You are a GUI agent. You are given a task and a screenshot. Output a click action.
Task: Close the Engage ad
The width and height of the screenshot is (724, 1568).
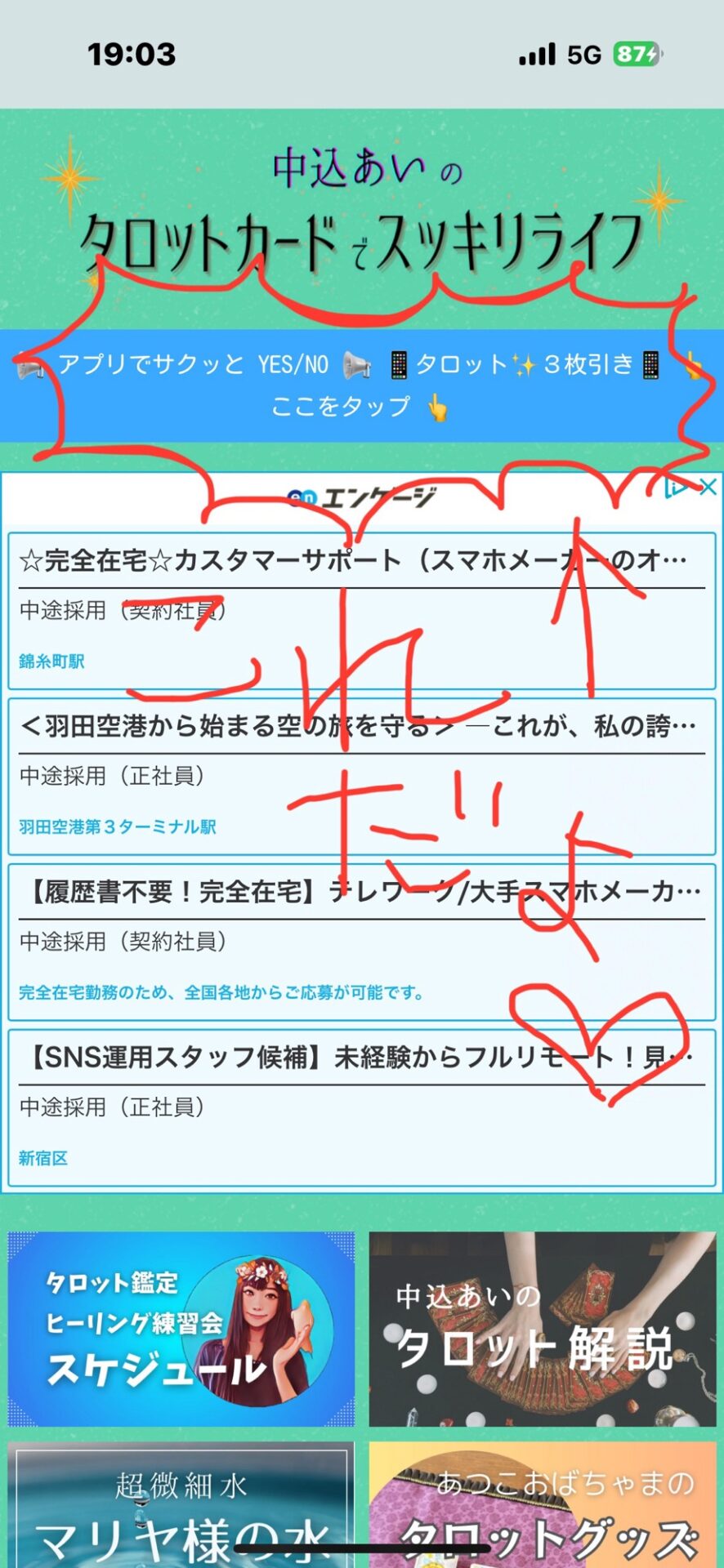[708, 488]
